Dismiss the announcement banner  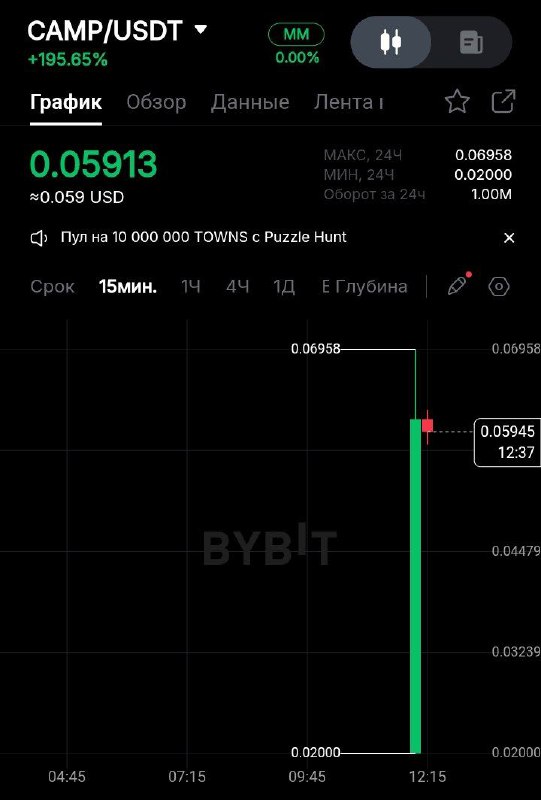[x=509, y=238]
